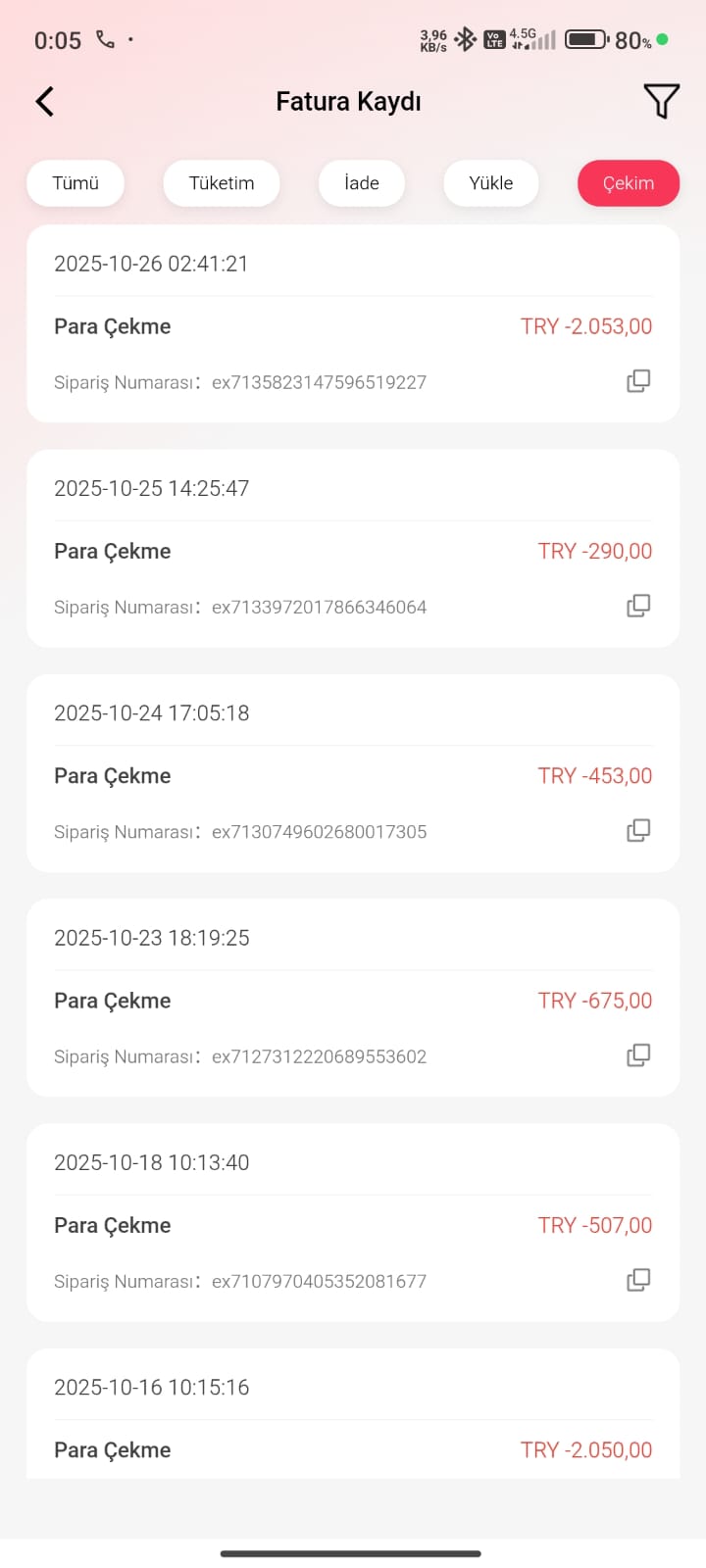Copy order number ex7107970405352081677
The height and width of the screenshot is (1568, 706).
tap(638, 1280)
